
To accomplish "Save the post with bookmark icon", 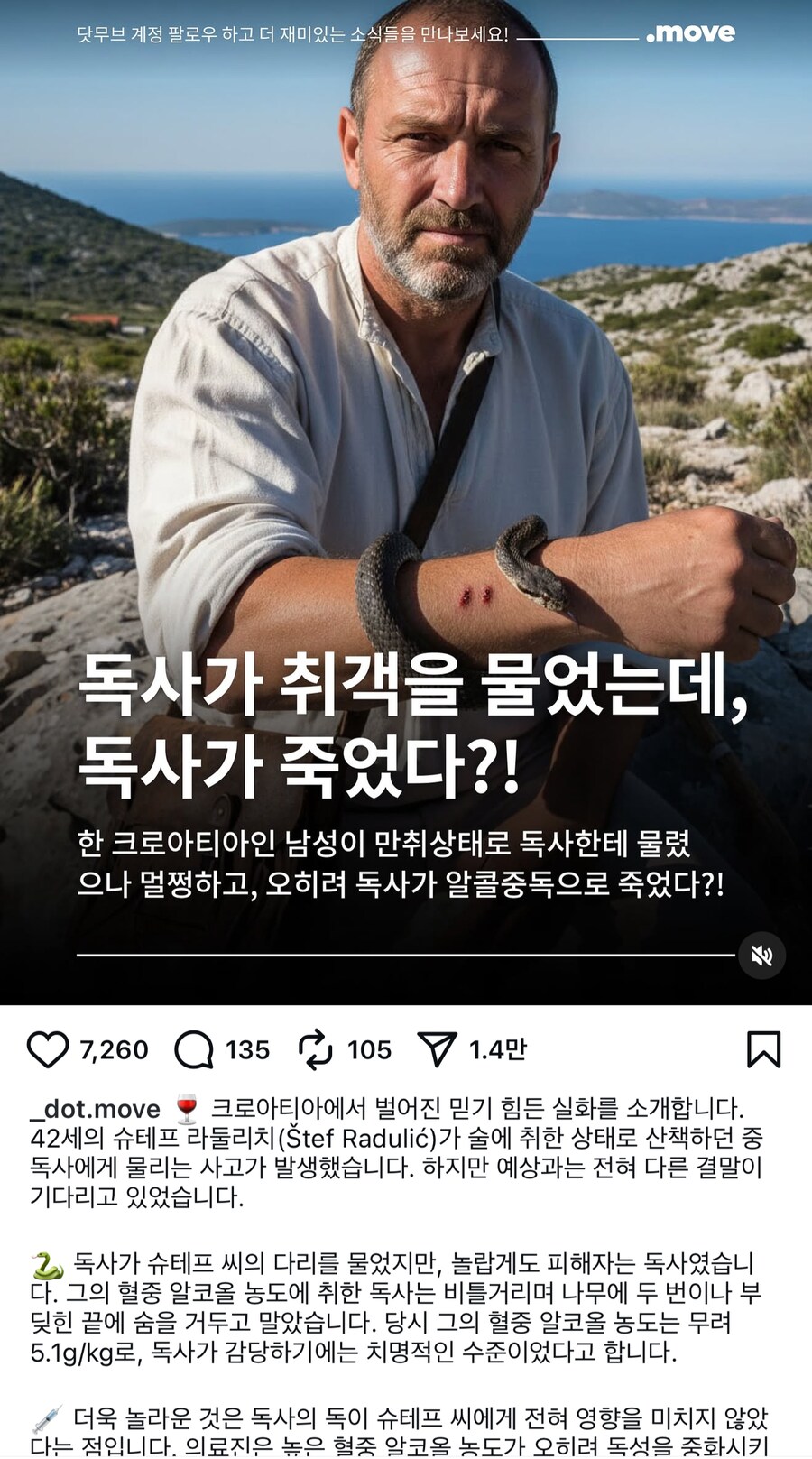I will [763, 1049].
